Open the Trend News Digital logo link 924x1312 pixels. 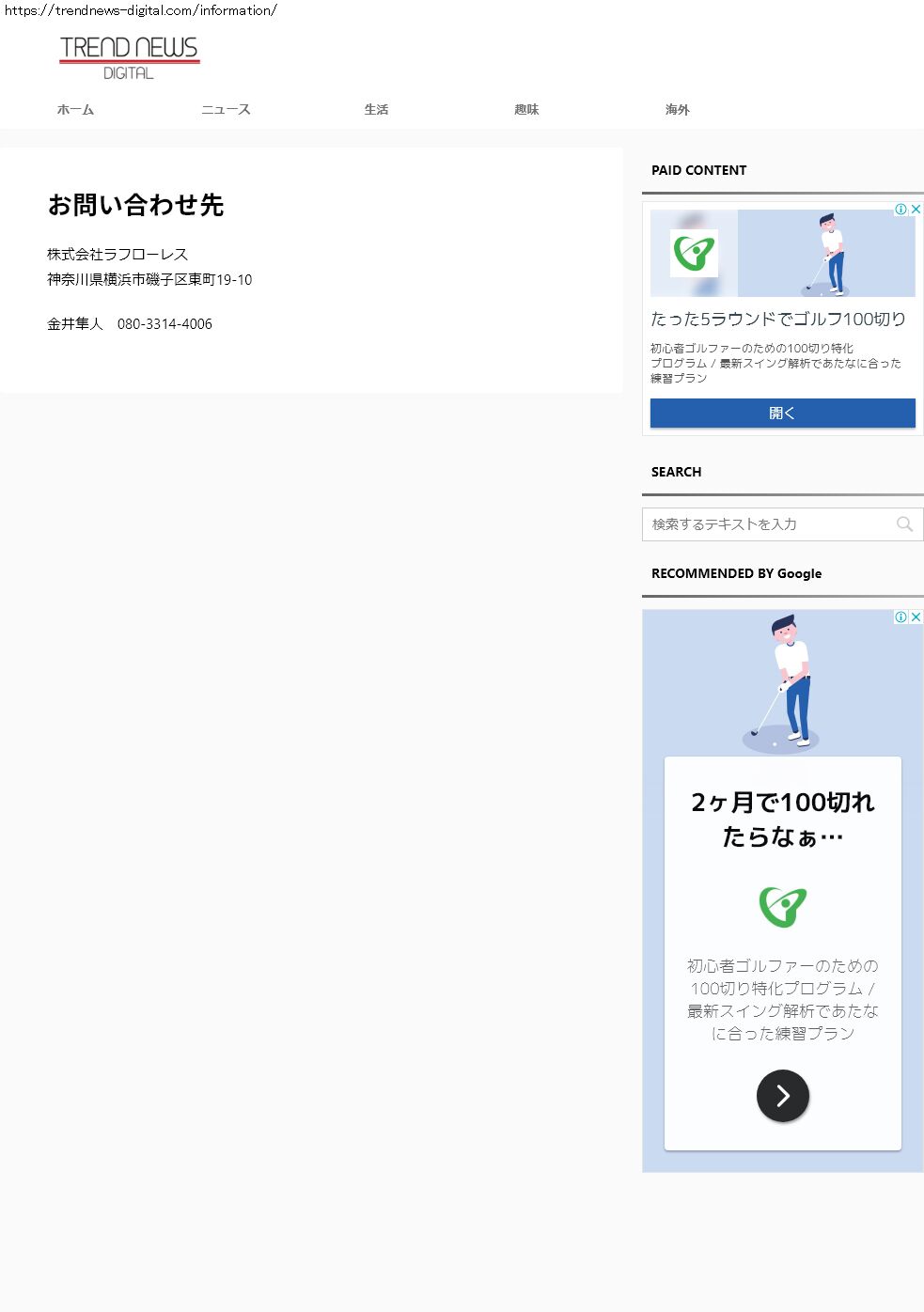[x=129, y=57]
